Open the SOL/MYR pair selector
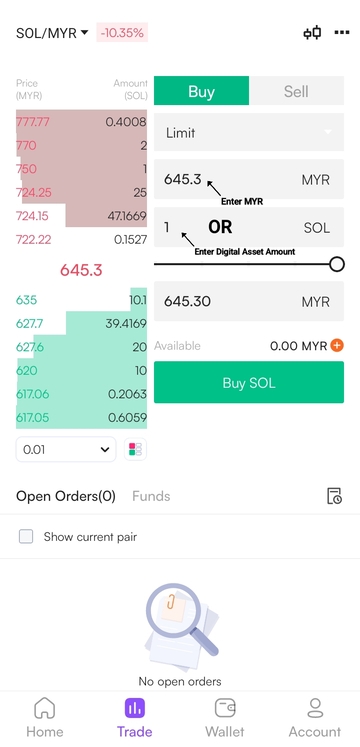This screenshot has width=360, height=747. pyautogui.click(x=52, y=33)
